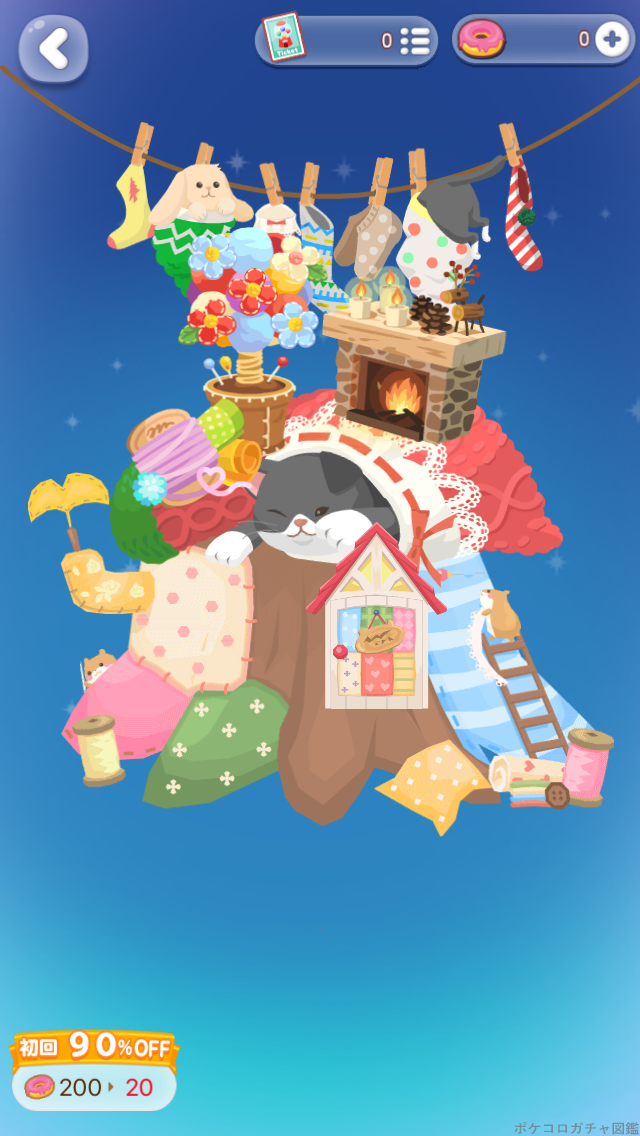Go back using the arrow button
The width and height of the screenshot is (640, 1136).
(x=53, y=47)
